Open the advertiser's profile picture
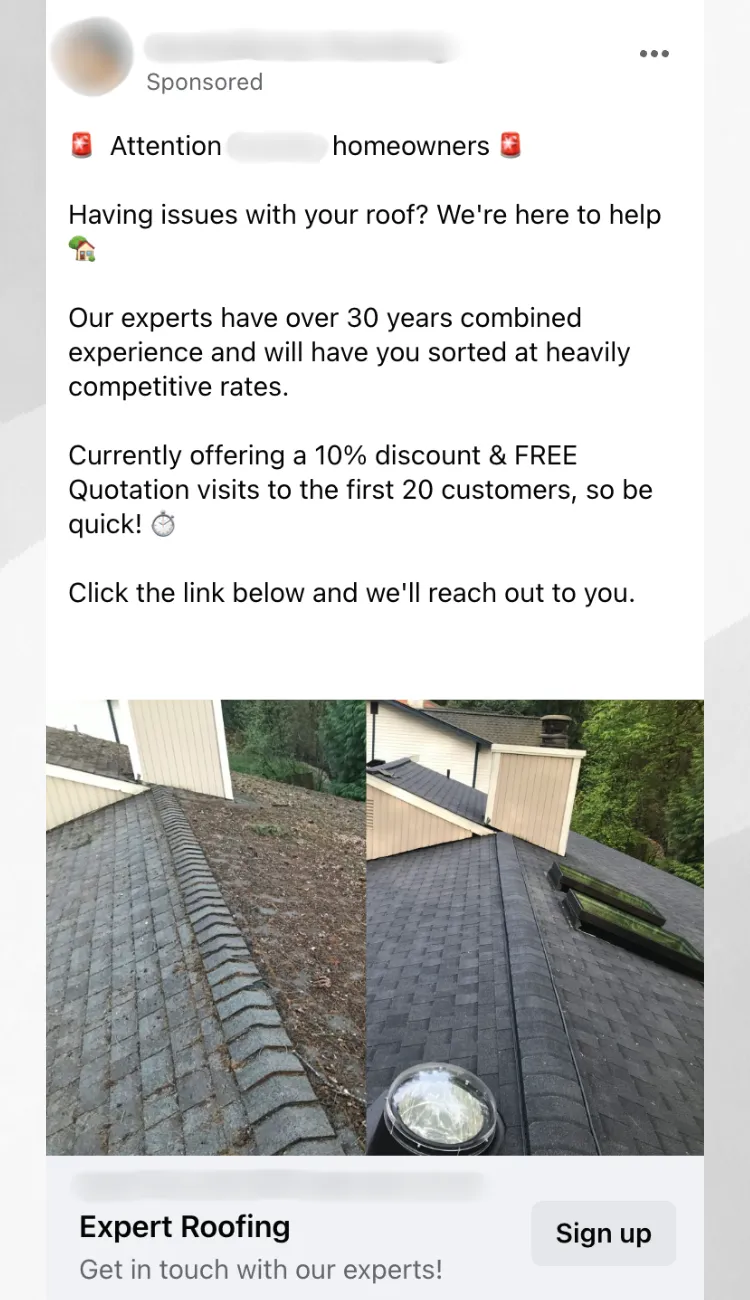Screen dimensions: 750x1300 tap(92, 56)
